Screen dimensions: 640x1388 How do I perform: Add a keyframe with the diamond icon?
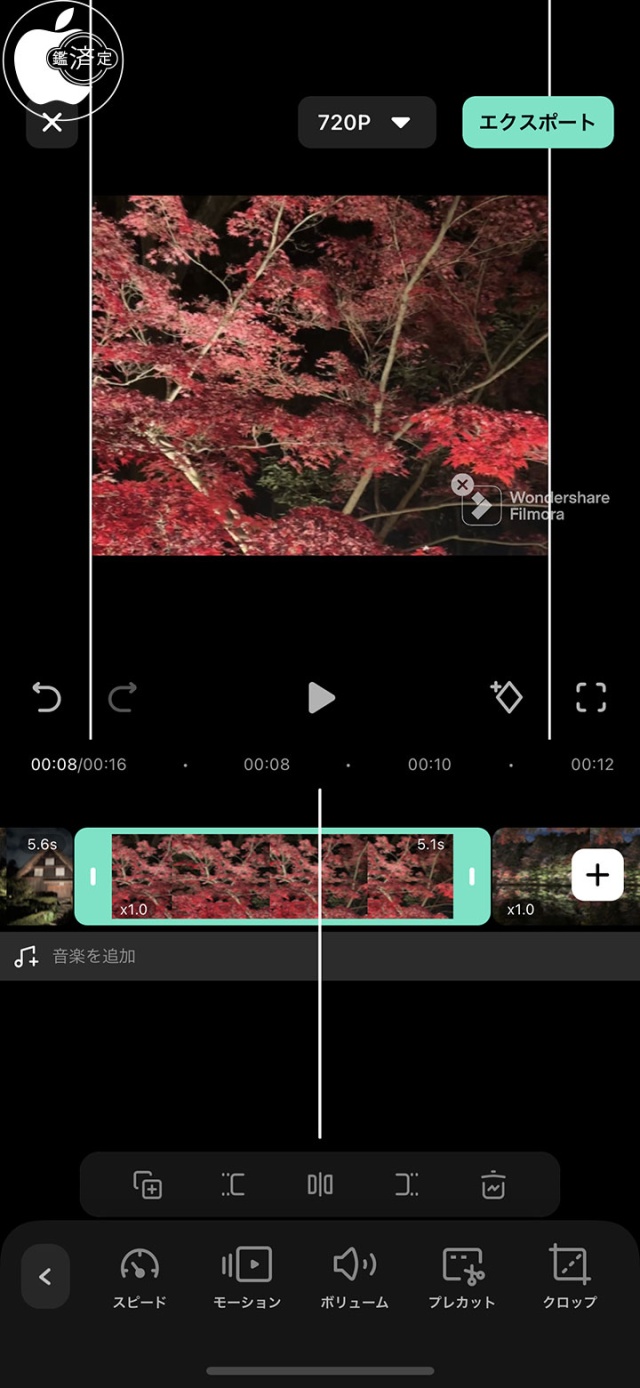pos(507,697)
